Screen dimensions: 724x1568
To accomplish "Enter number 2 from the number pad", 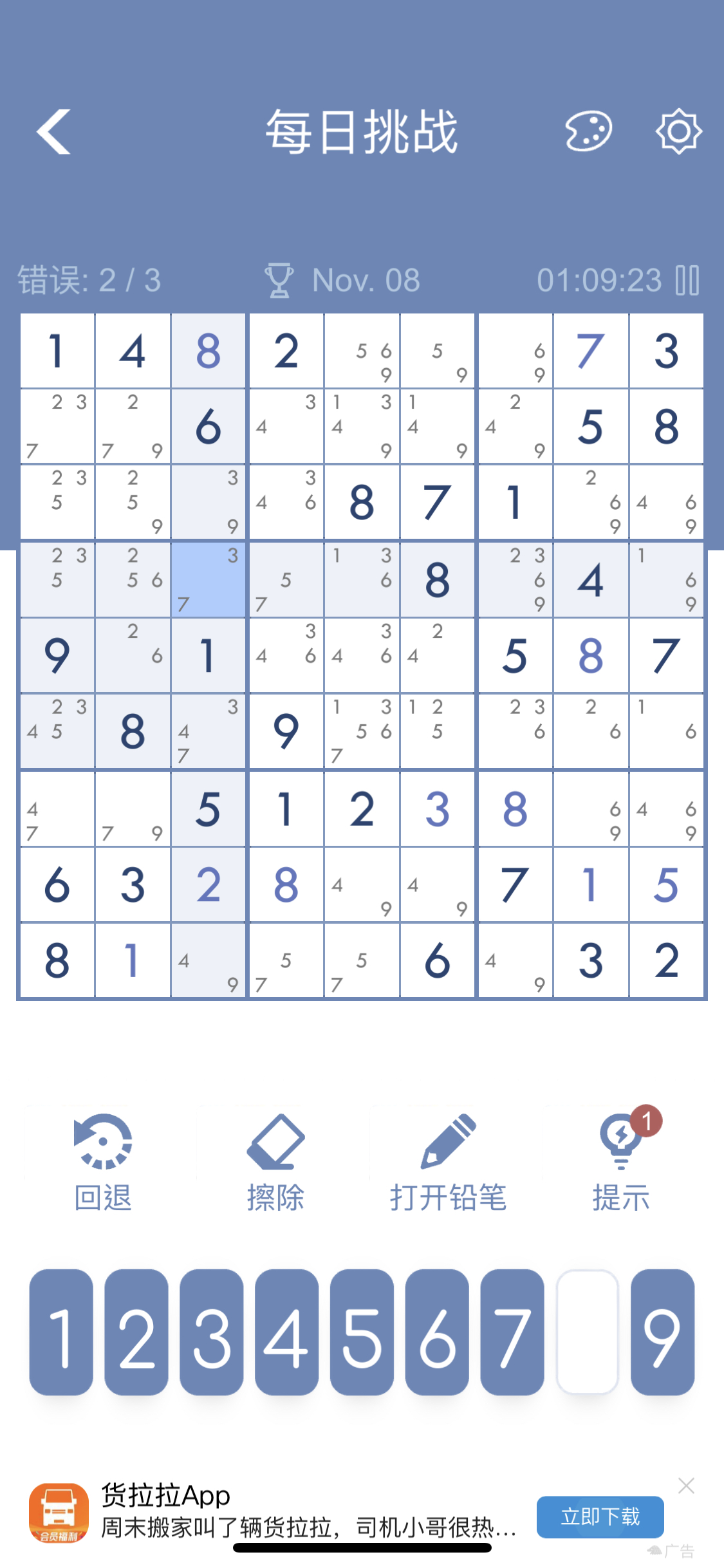I will [x=136, y=1332].
